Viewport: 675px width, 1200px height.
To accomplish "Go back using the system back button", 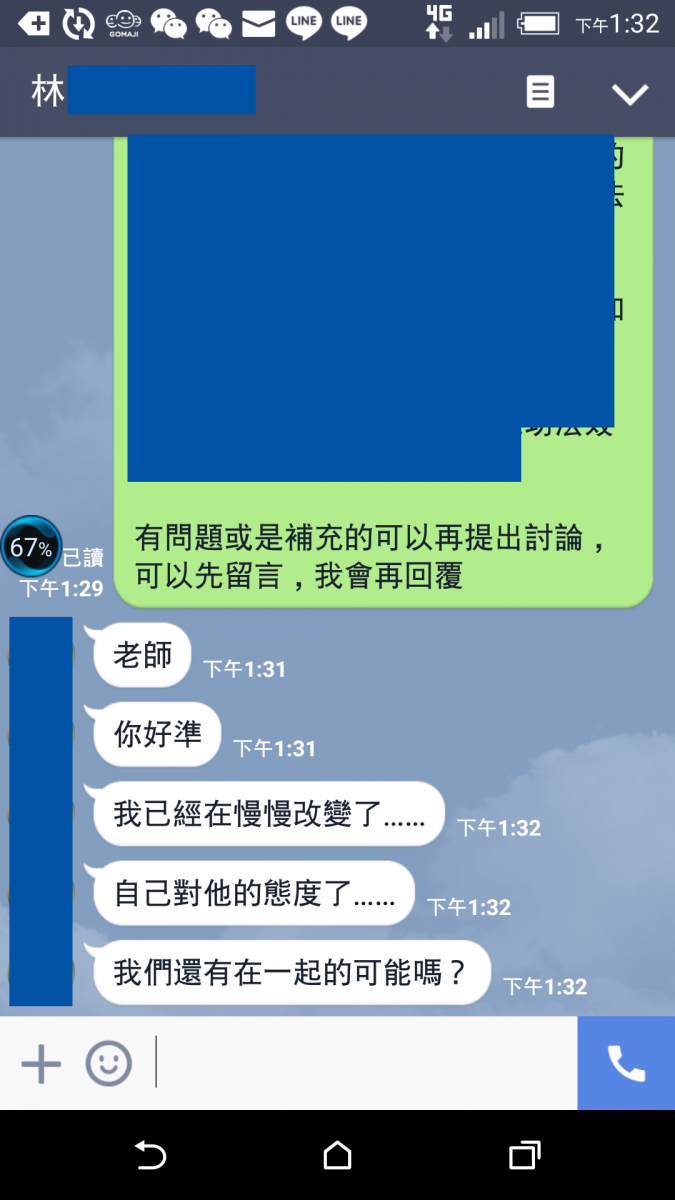I will (x=150, y=1156).
